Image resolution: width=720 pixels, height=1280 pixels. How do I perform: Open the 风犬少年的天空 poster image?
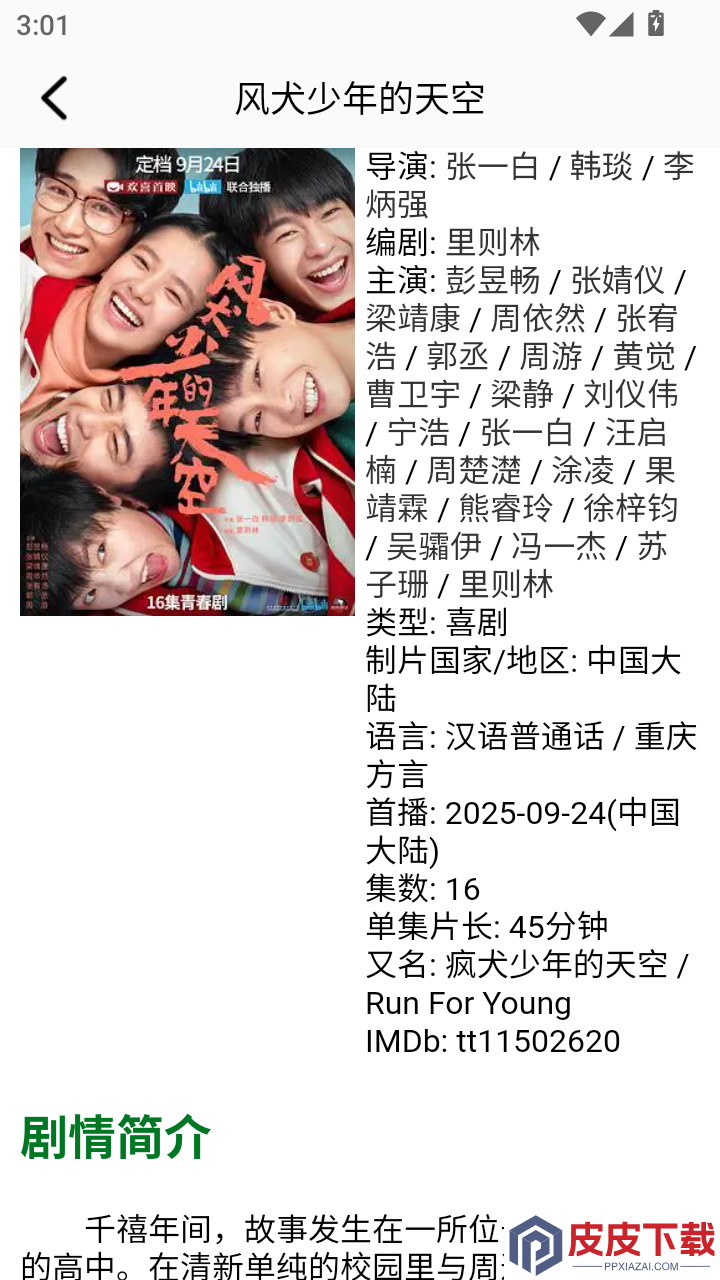pos(187,381)
